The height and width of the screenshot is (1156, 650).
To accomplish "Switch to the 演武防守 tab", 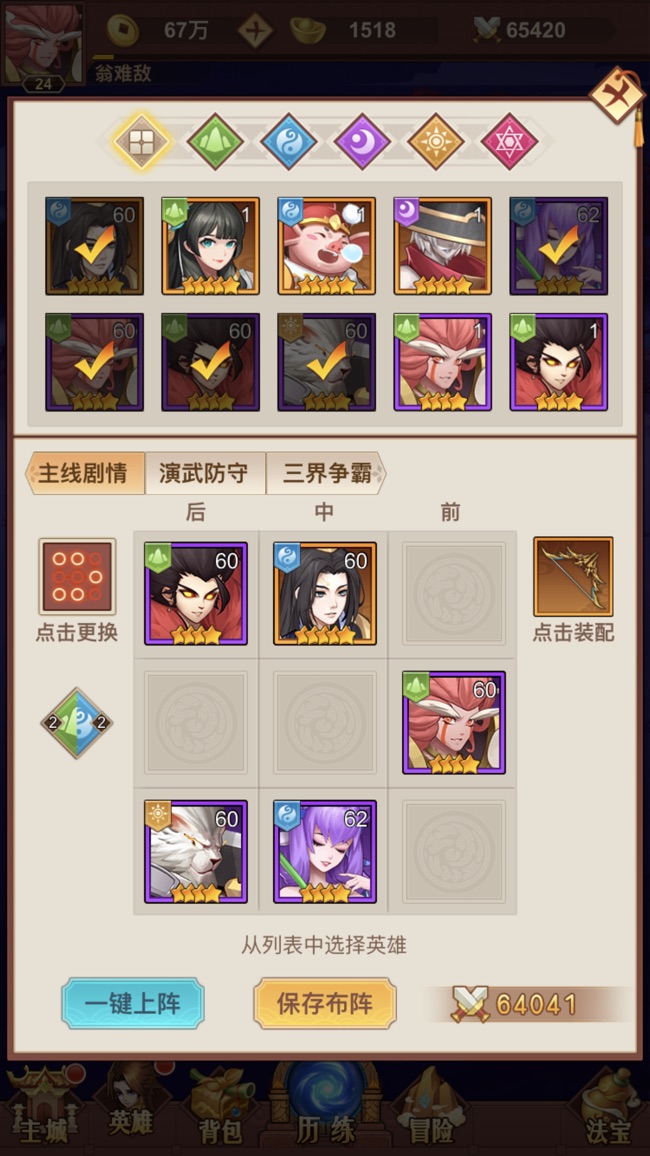I will [x=203, y=473].
